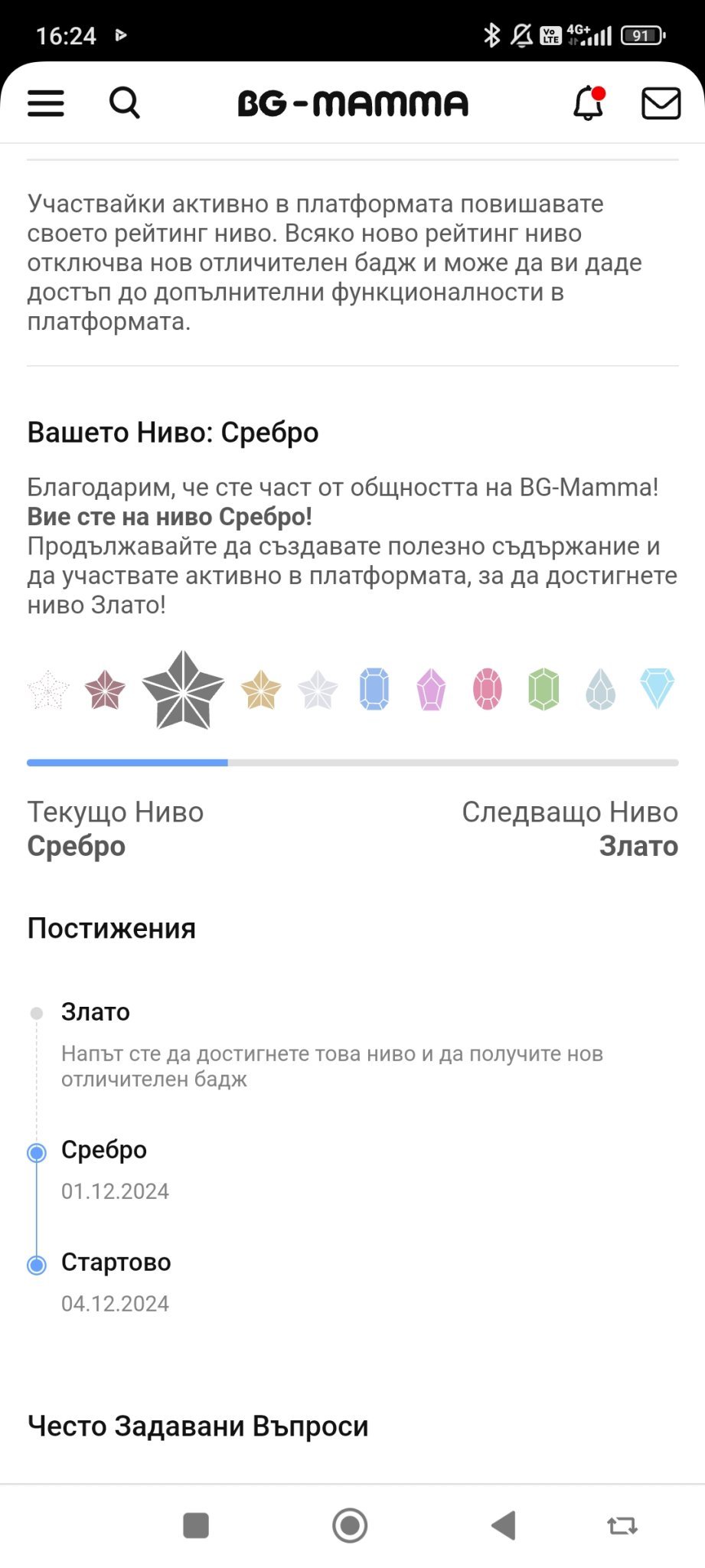Screen dimensions: 705x1568
Task: Open the search magnifier
Action: click(124, 103)
